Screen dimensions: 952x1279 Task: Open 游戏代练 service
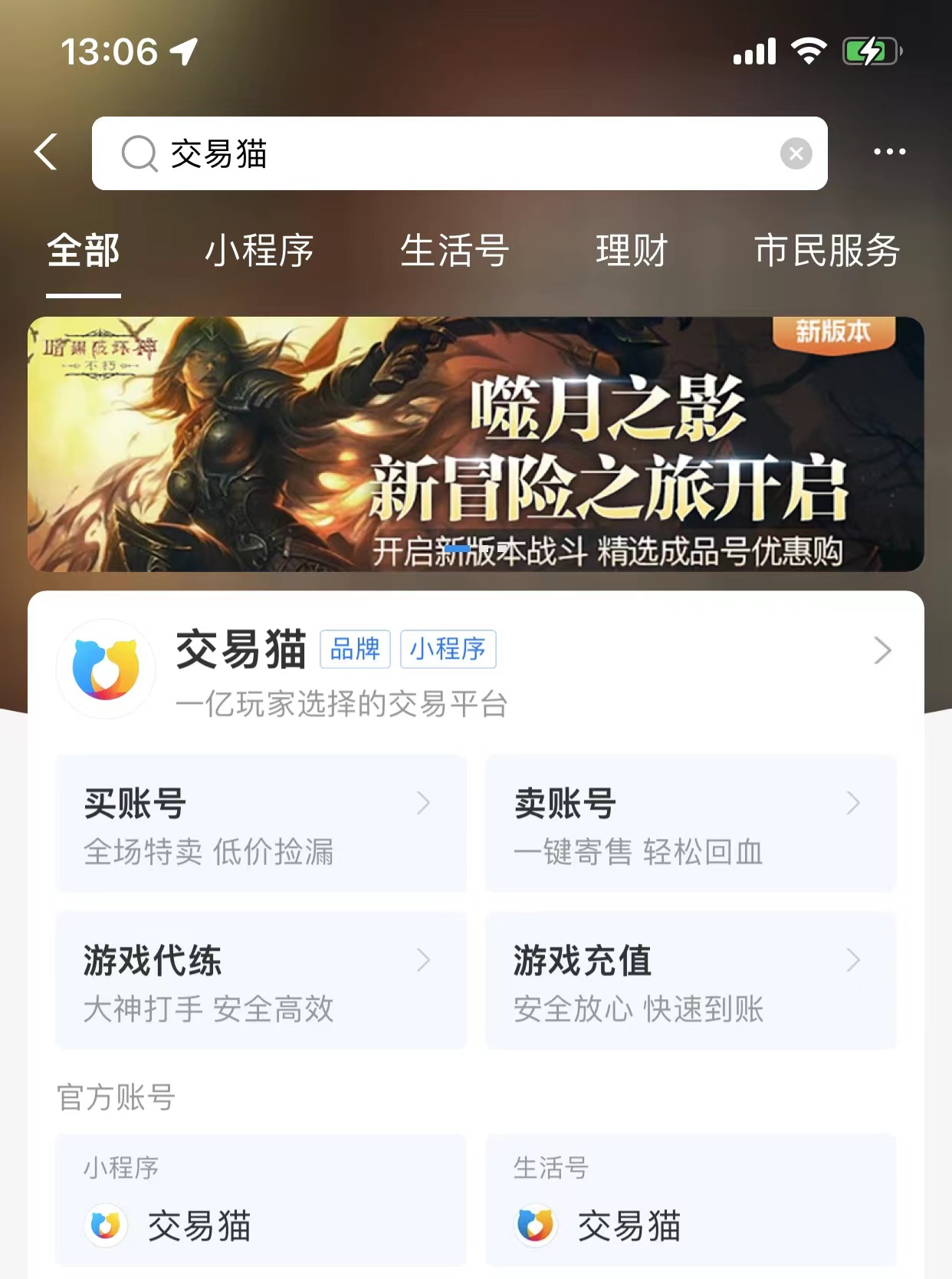click(261, 980)
